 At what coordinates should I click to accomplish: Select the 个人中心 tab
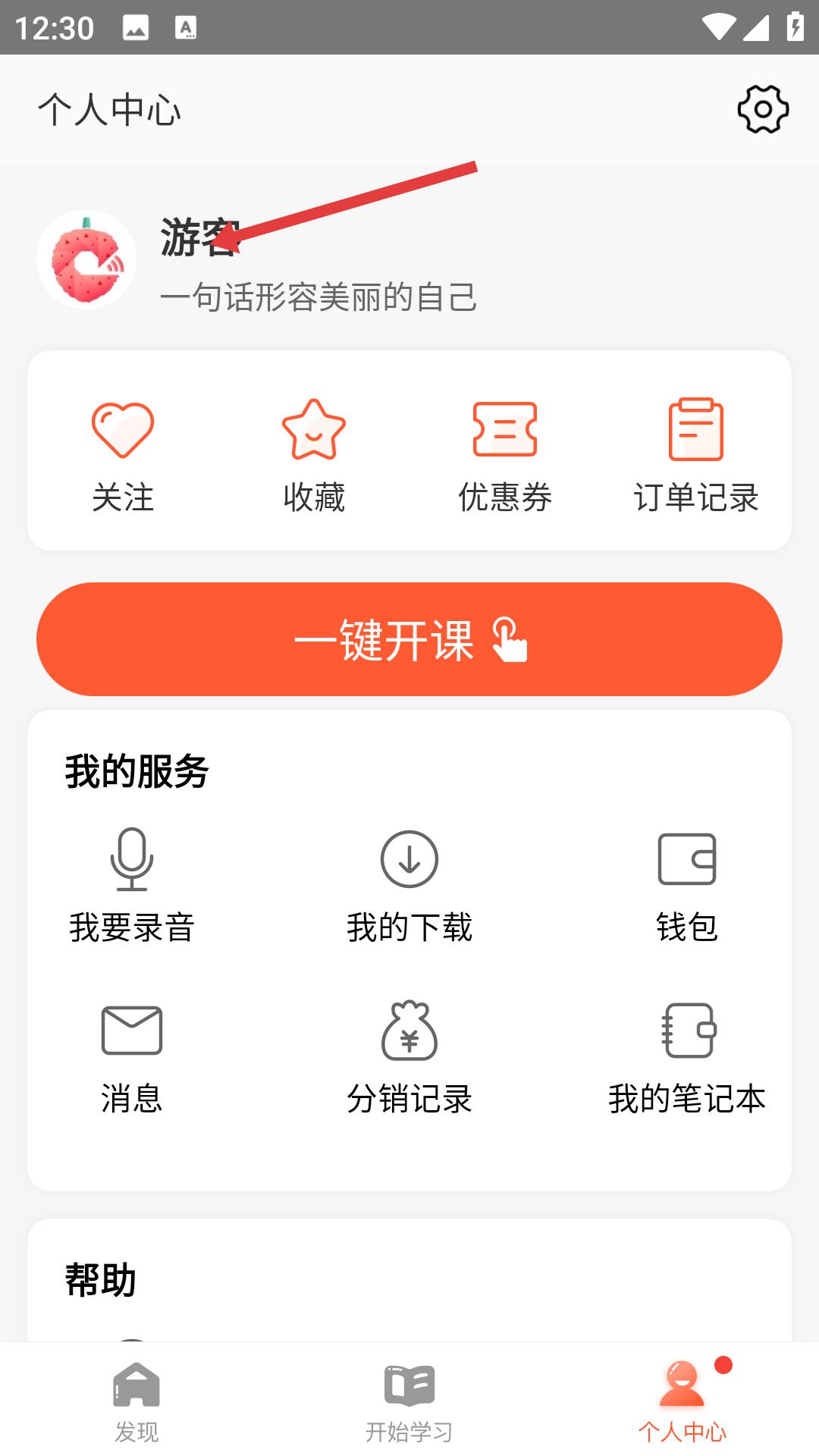point(682,1401)
